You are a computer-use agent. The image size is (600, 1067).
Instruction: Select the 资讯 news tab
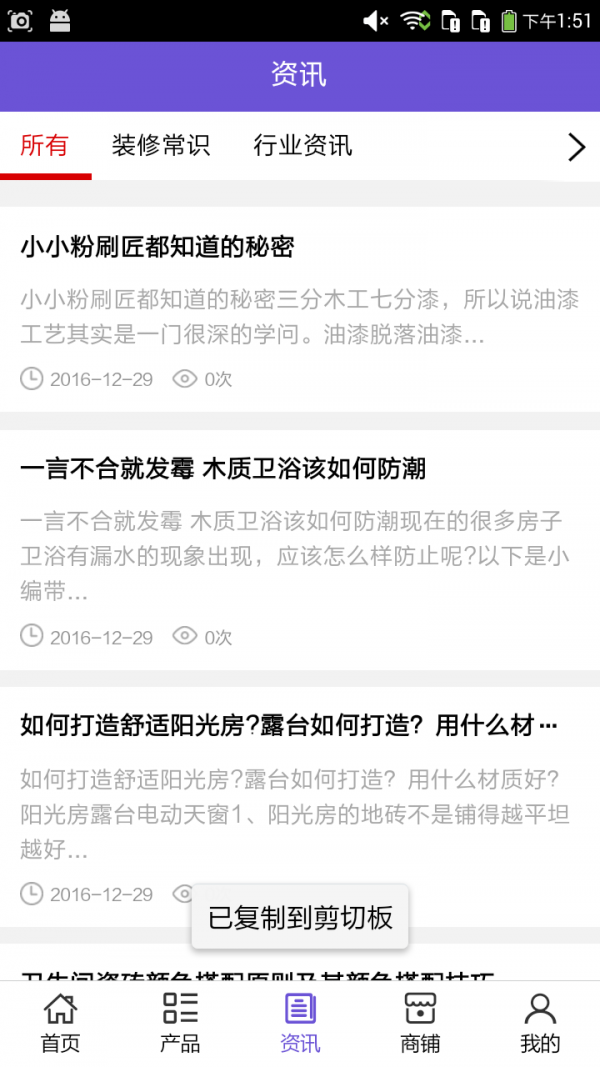point(300,1023)
